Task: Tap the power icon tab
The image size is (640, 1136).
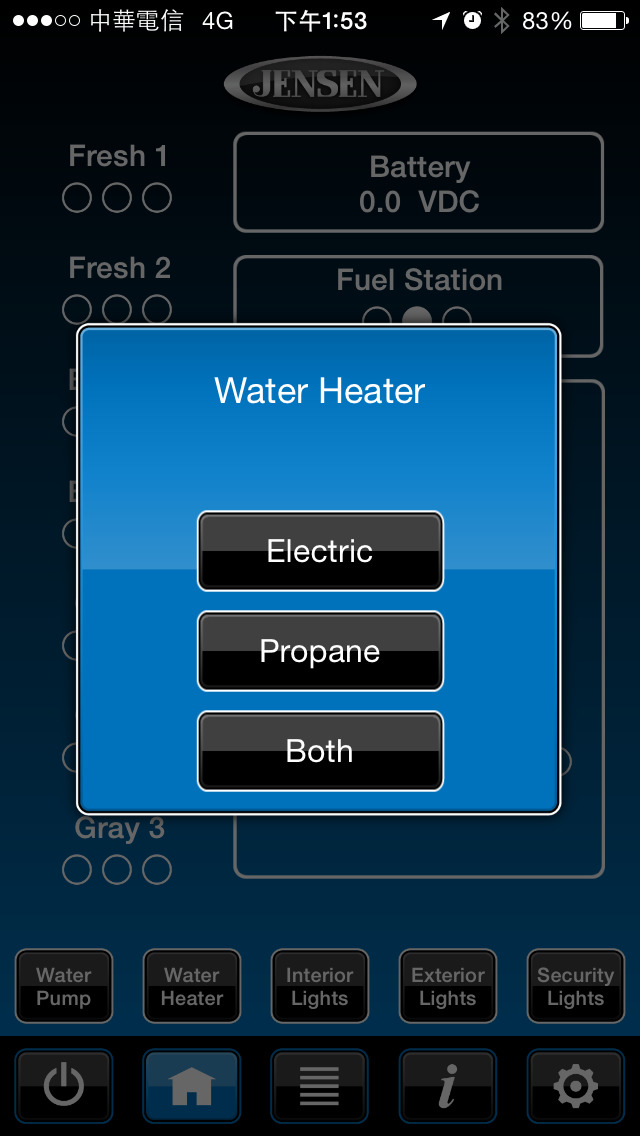Action: (64, 1086)
